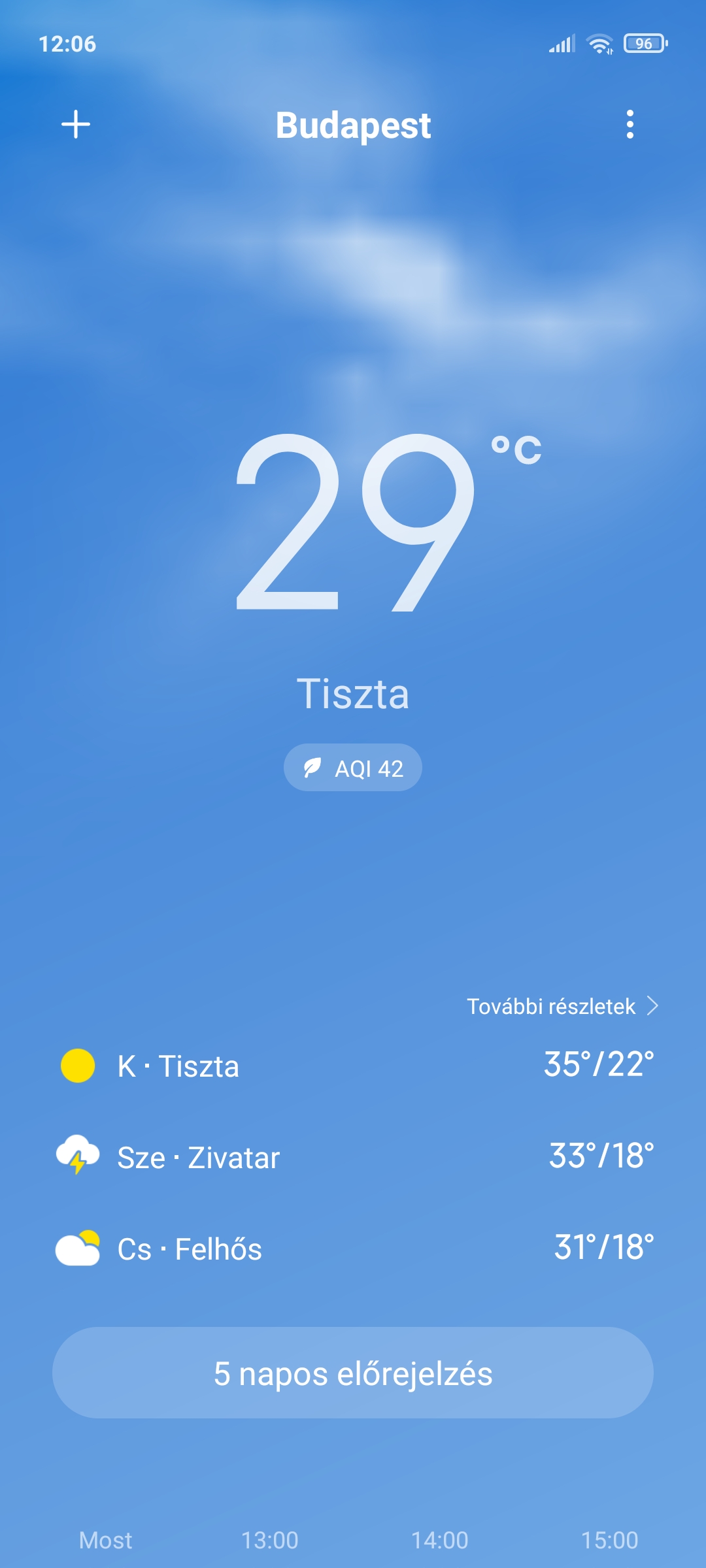706x1568 pixels.
Task: Open the Sze · Zivatar forecast row
Action: point(353,1157)
